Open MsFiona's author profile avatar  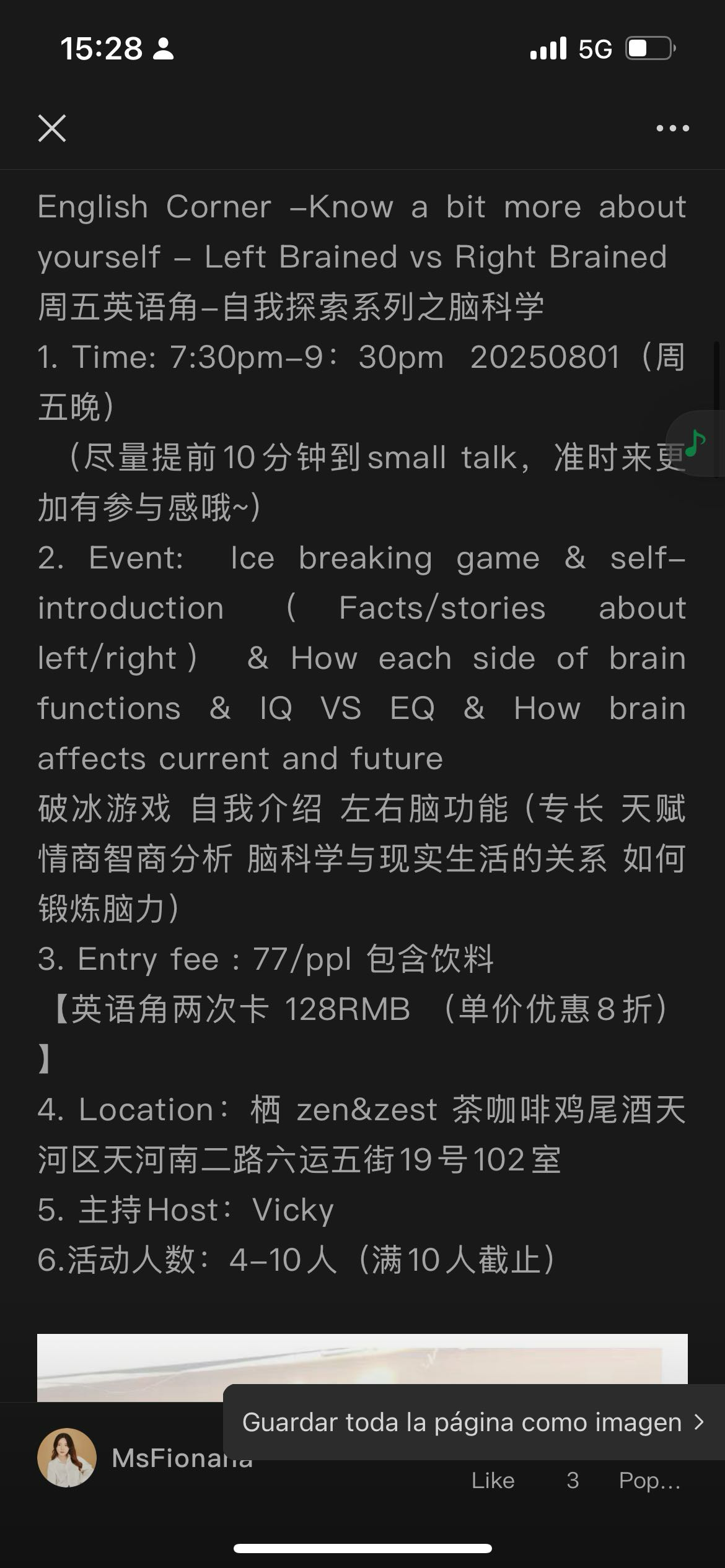[x=67, y=1458]
